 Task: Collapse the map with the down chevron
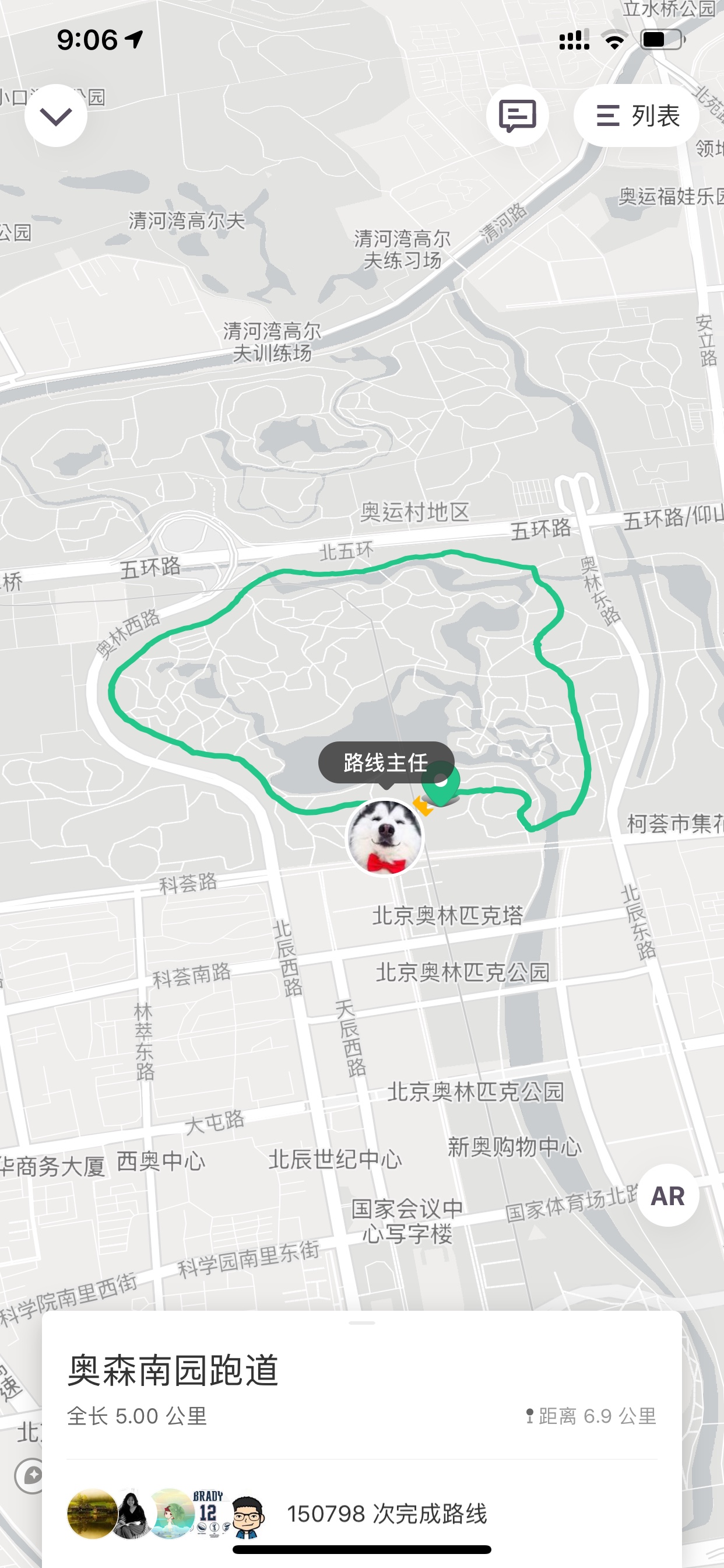click(x=55, y=115)
